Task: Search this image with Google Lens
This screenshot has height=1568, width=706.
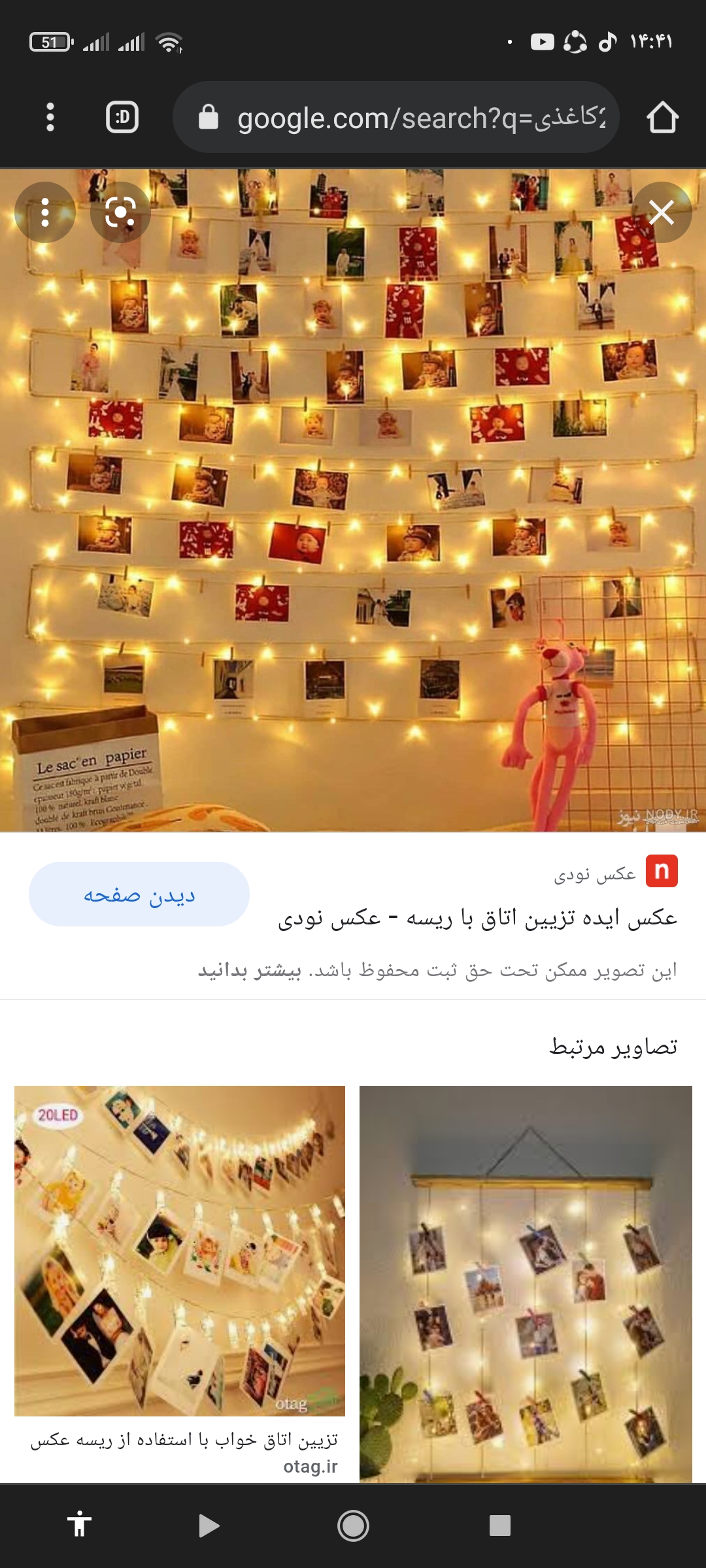Action: tap(120, 212)
